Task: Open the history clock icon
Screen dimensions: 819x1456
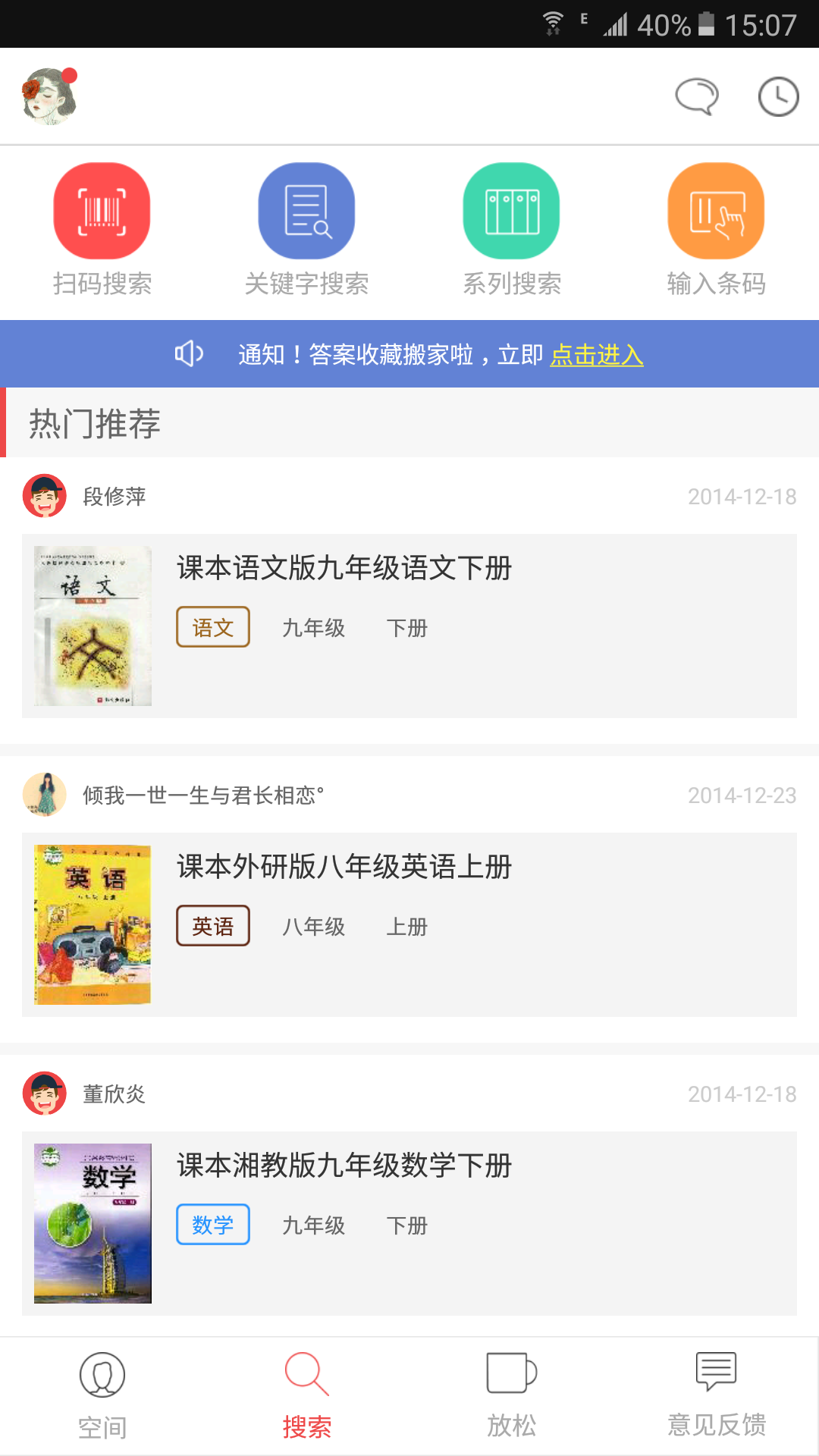Action: point(778,96)
